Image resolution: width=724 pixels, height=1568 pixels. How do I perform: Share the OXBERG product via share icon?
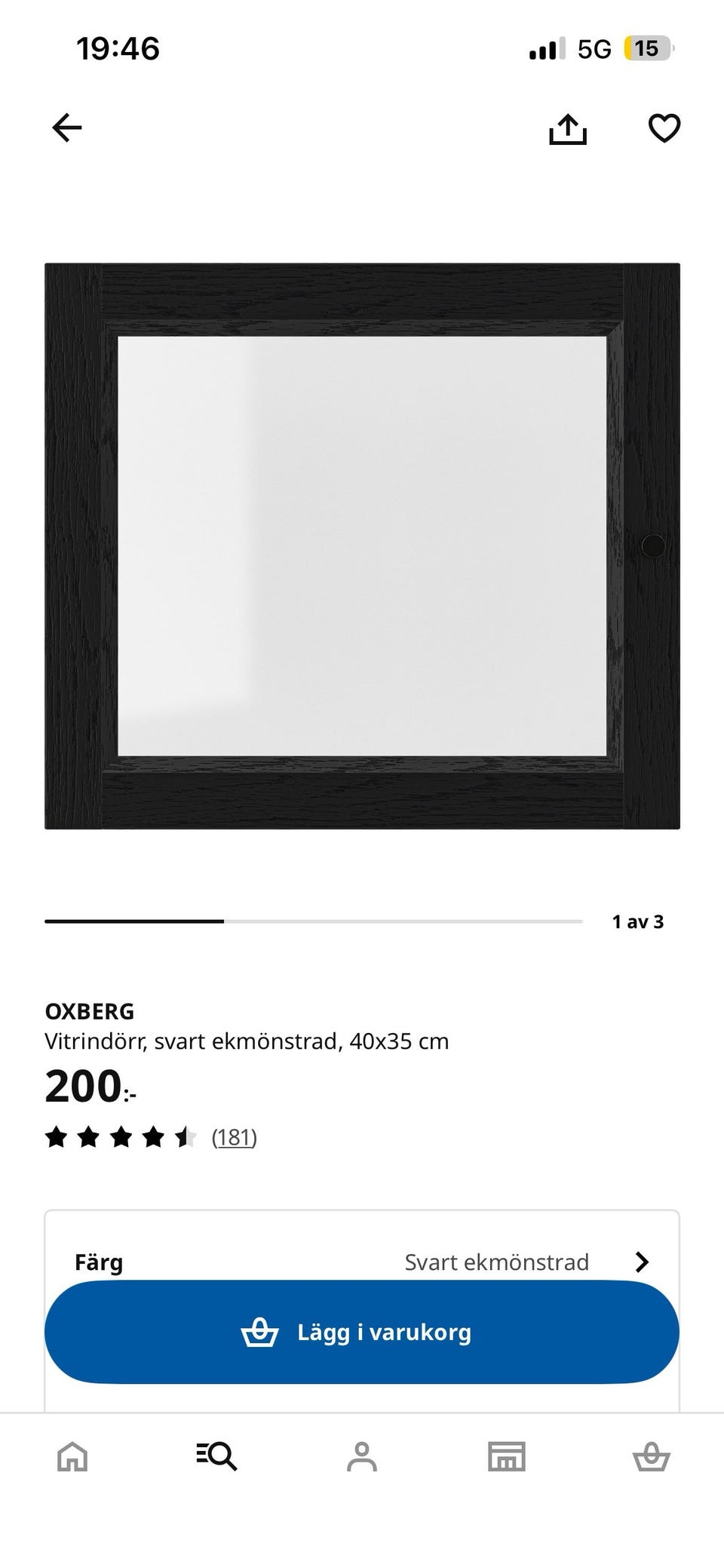pyautogui.click(x=569, y=128)
